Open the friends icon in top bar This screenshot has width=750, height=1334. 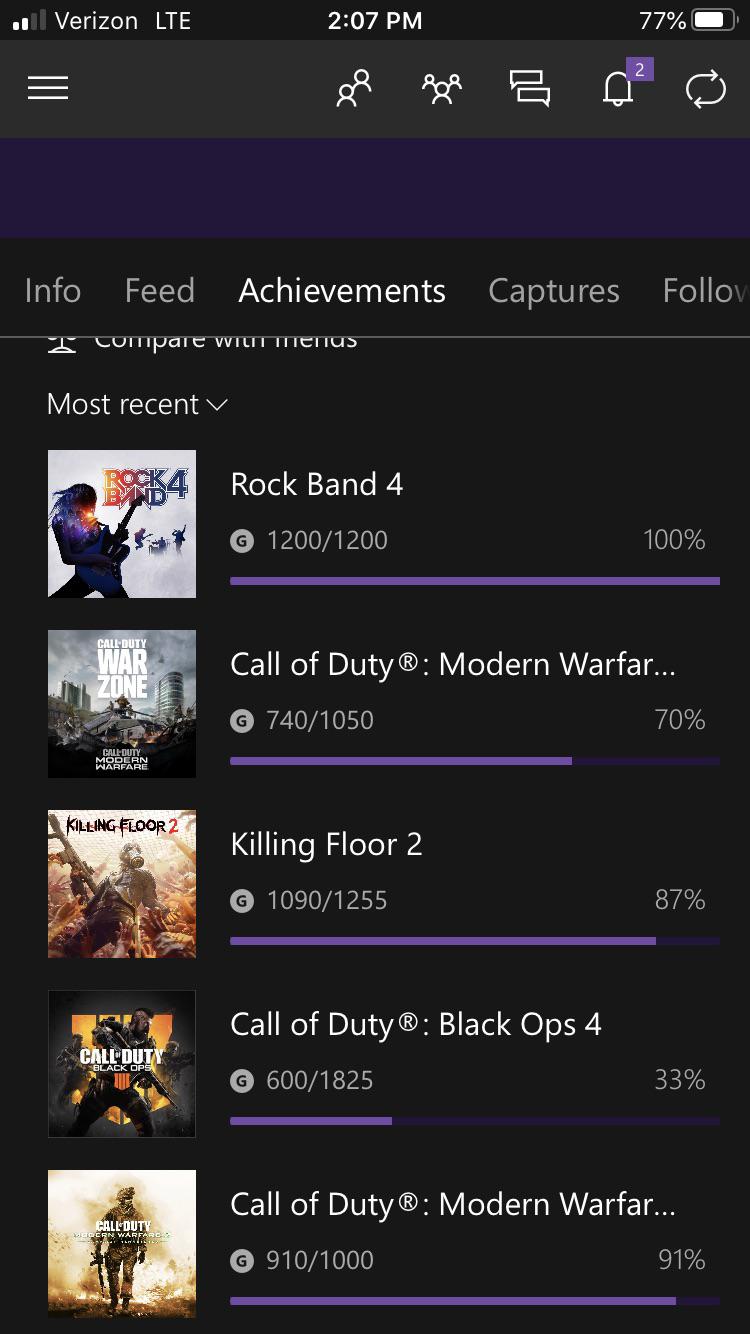pos(354,88)
